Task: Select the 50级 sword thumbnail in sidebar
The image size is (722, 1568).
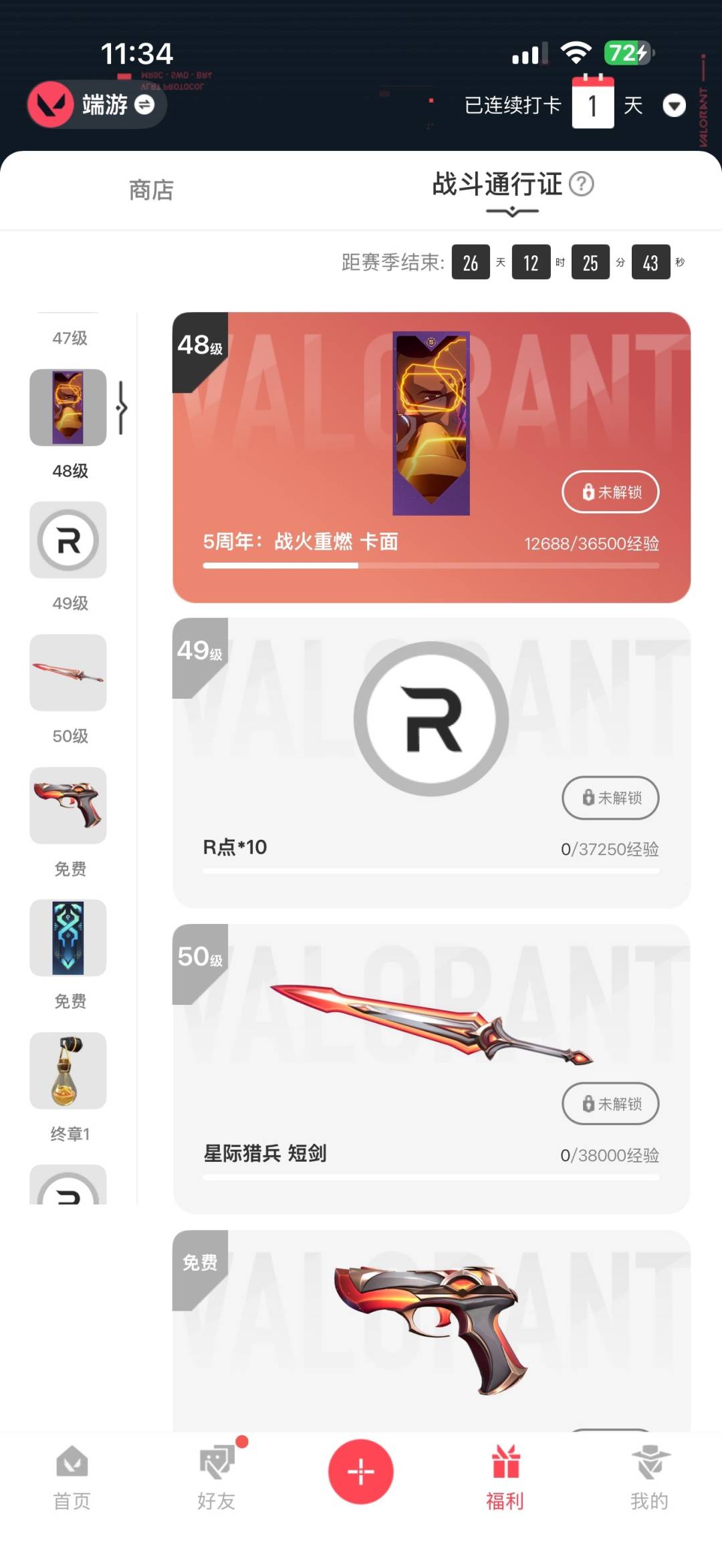Action: coord(68,672)
